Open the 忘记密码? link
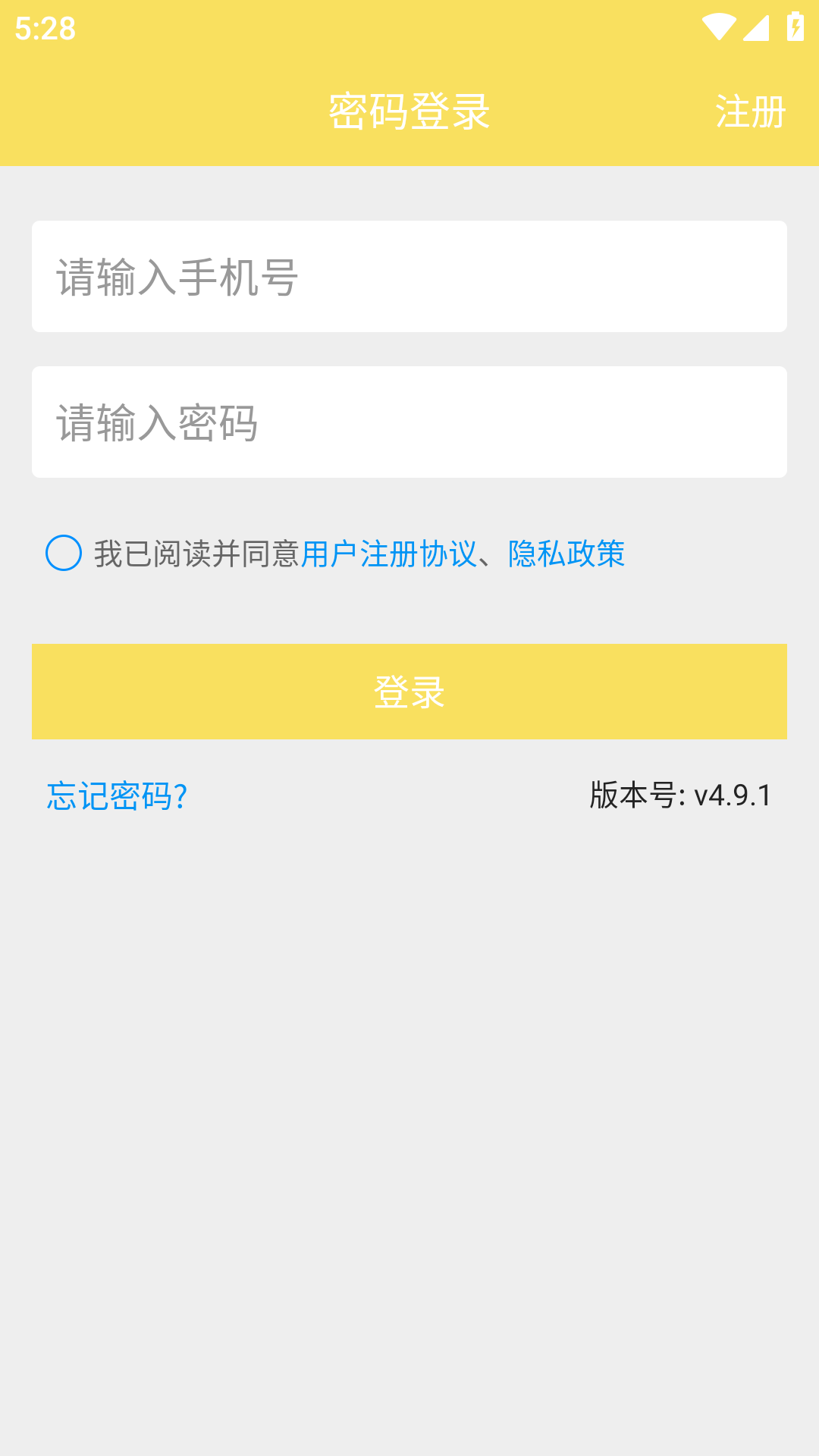 tap(117, 796)
